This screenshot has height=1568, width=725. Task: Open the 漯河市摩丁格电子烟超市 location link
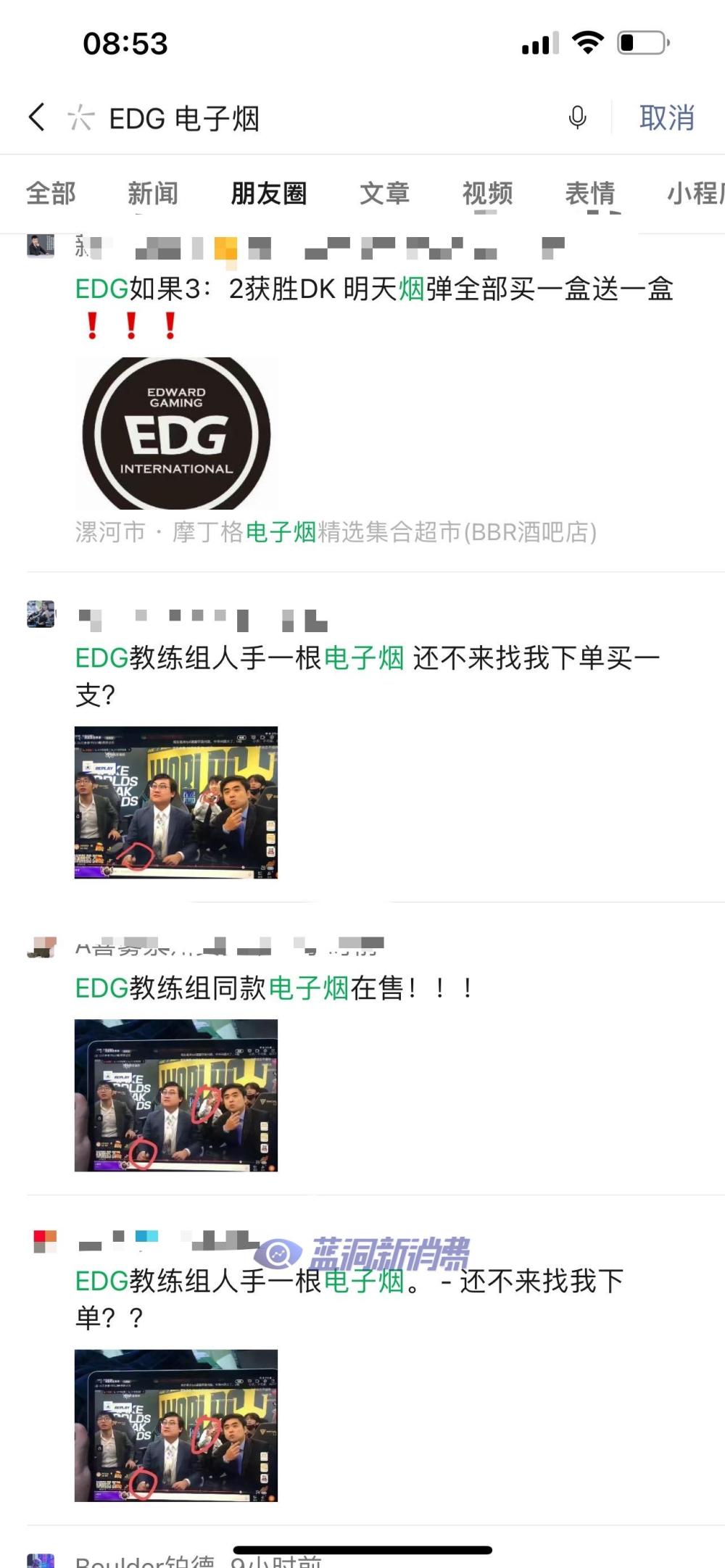pyautogui.click(x=333, y=532)
